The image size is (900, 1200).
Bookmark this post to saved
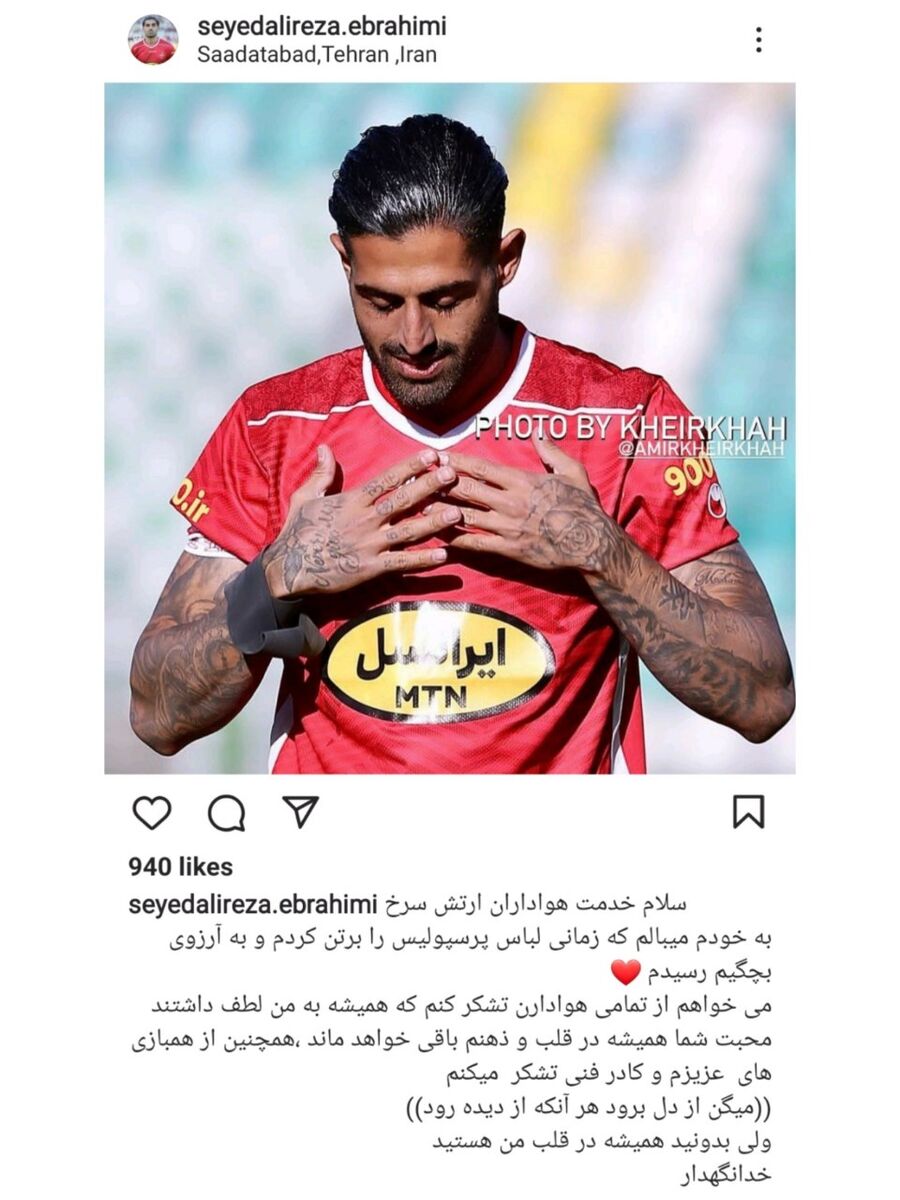point(748,812)
